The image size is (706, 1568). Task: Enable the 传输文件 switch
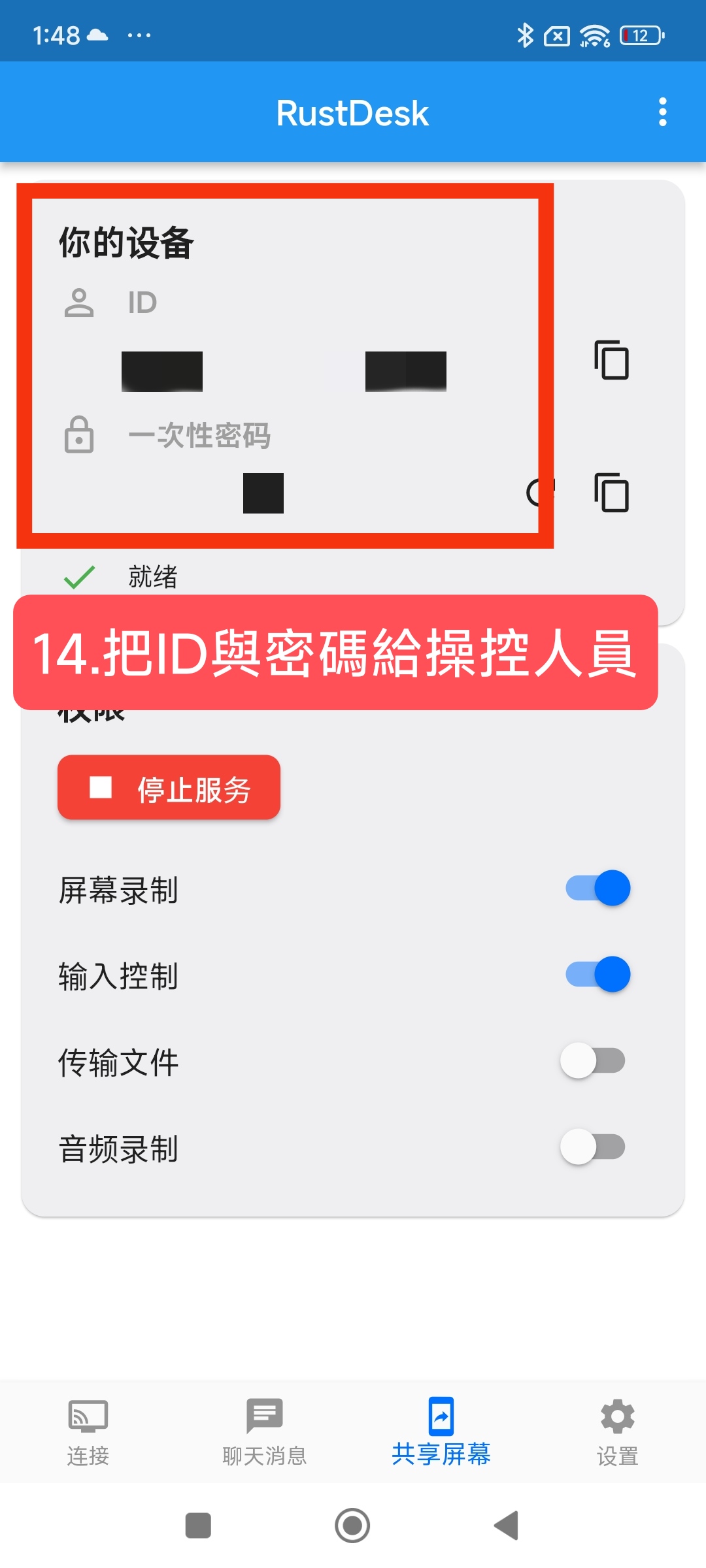pyautogui.click(x=592, y=1061)
